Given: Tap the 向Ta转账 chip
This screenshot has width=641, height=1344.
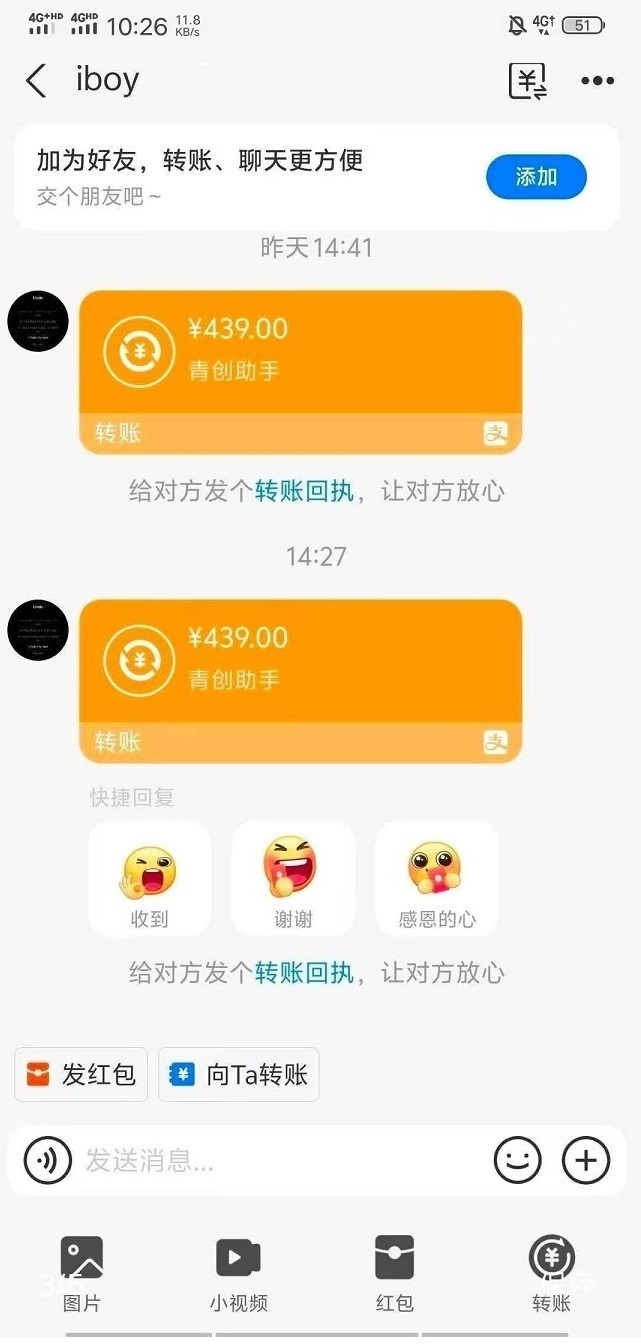Looking at the screenshot, I should [239, 1075].
